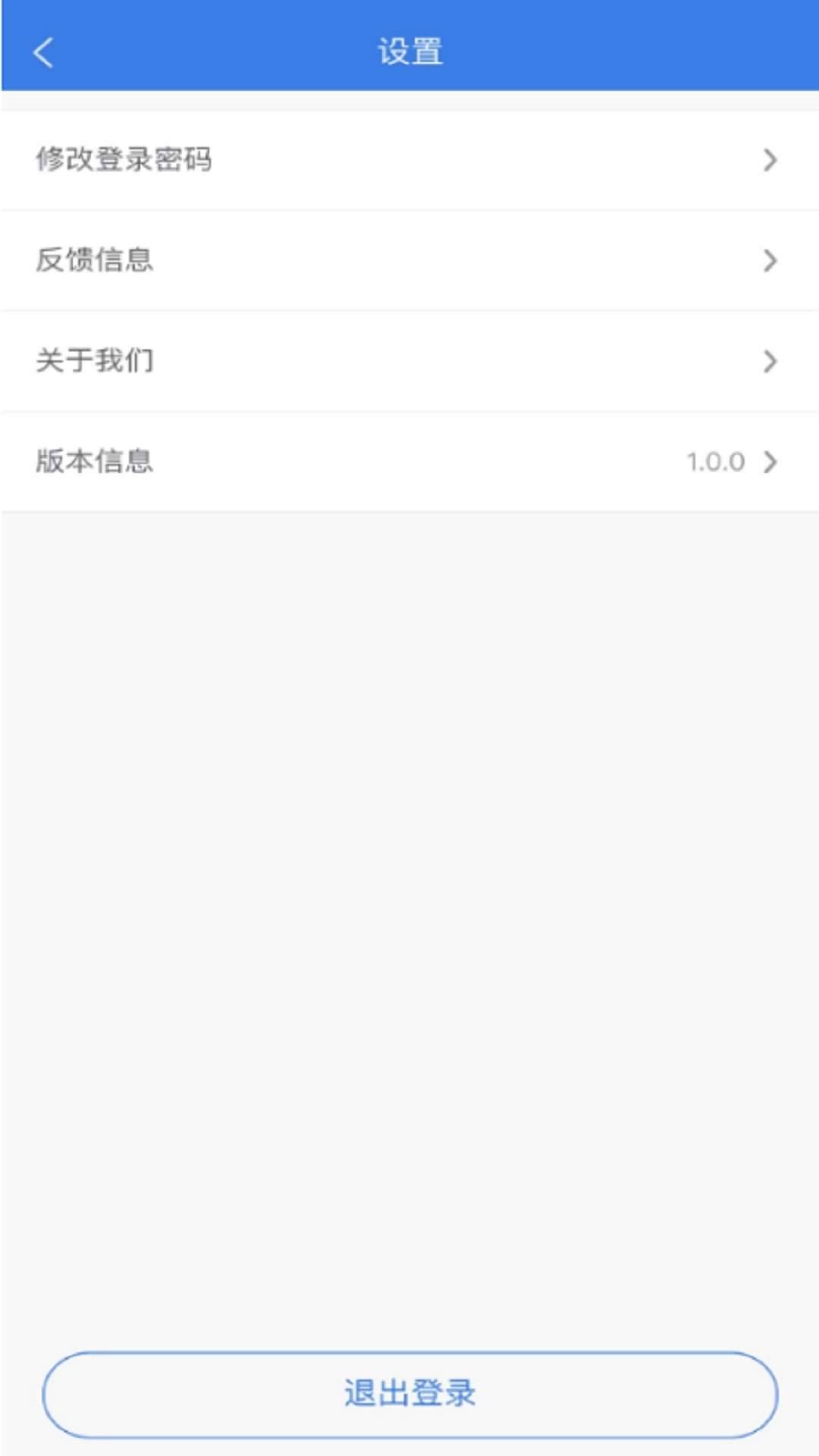The height and width of the screenshot is (1456, 819).
Task: Tap the arrow on the 反馈信息 row
Action: pyautogui.click(x=771, y=261)
